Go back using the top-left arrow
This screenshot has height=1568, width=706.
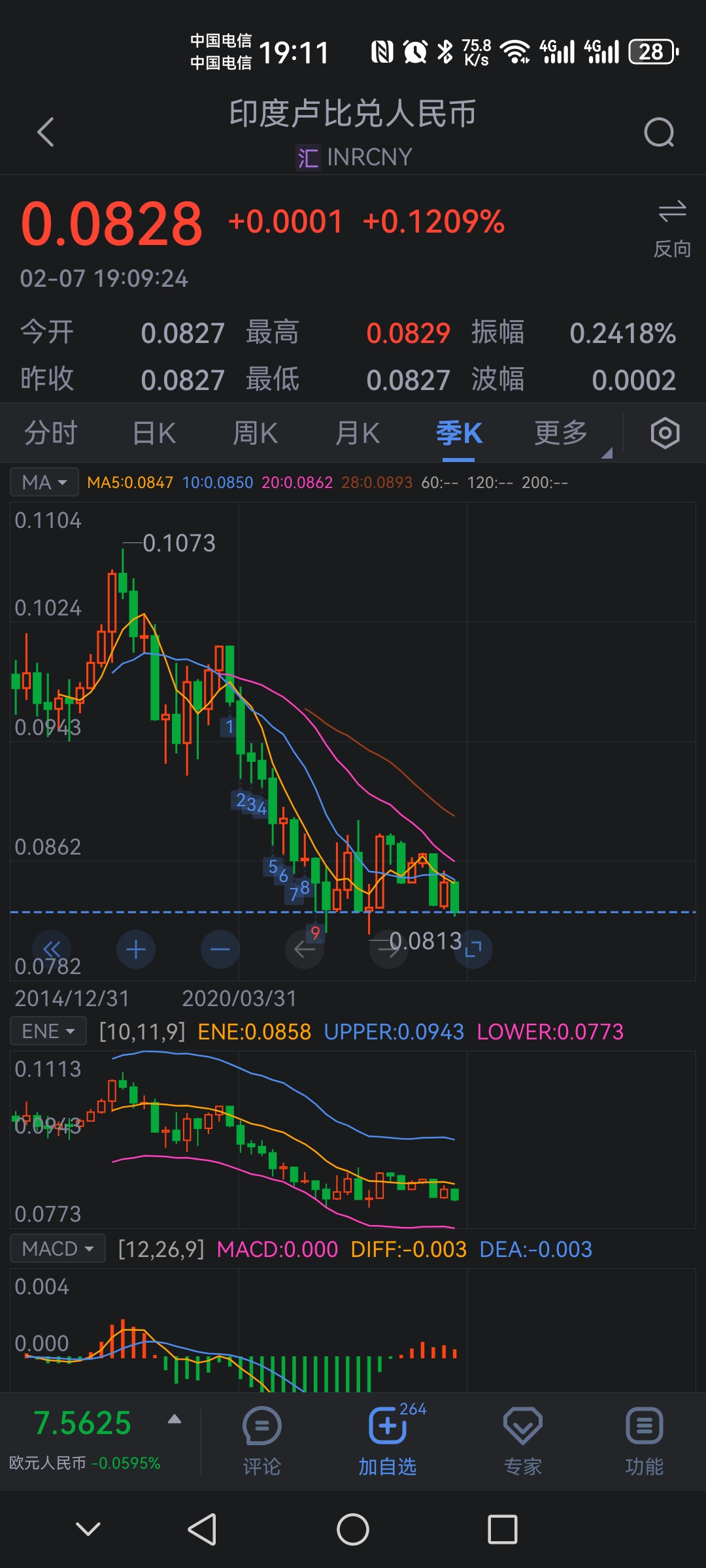(x=46, y=133)
